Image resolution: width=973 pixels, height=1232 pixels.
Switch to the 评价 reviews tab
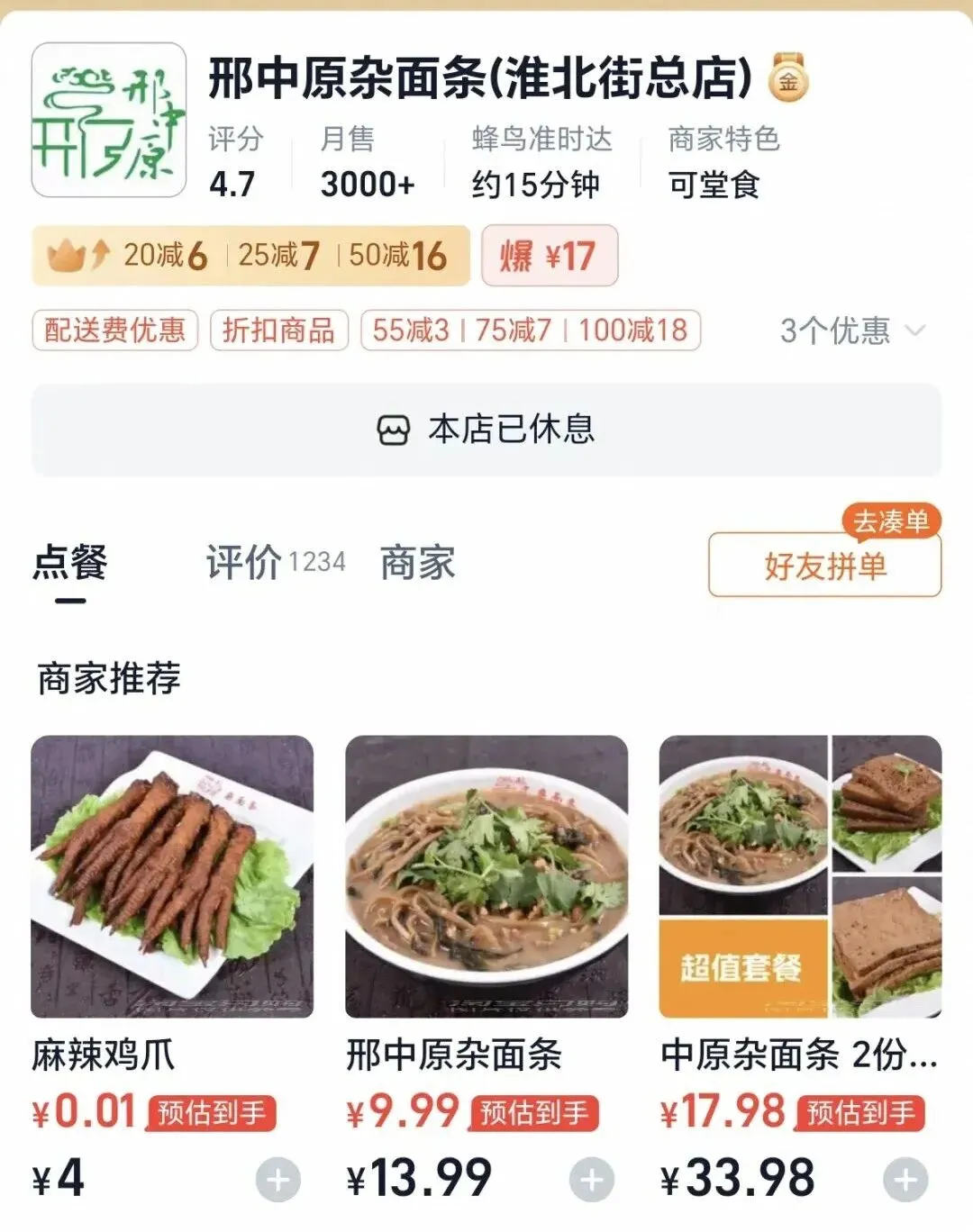tap(274, 563)
